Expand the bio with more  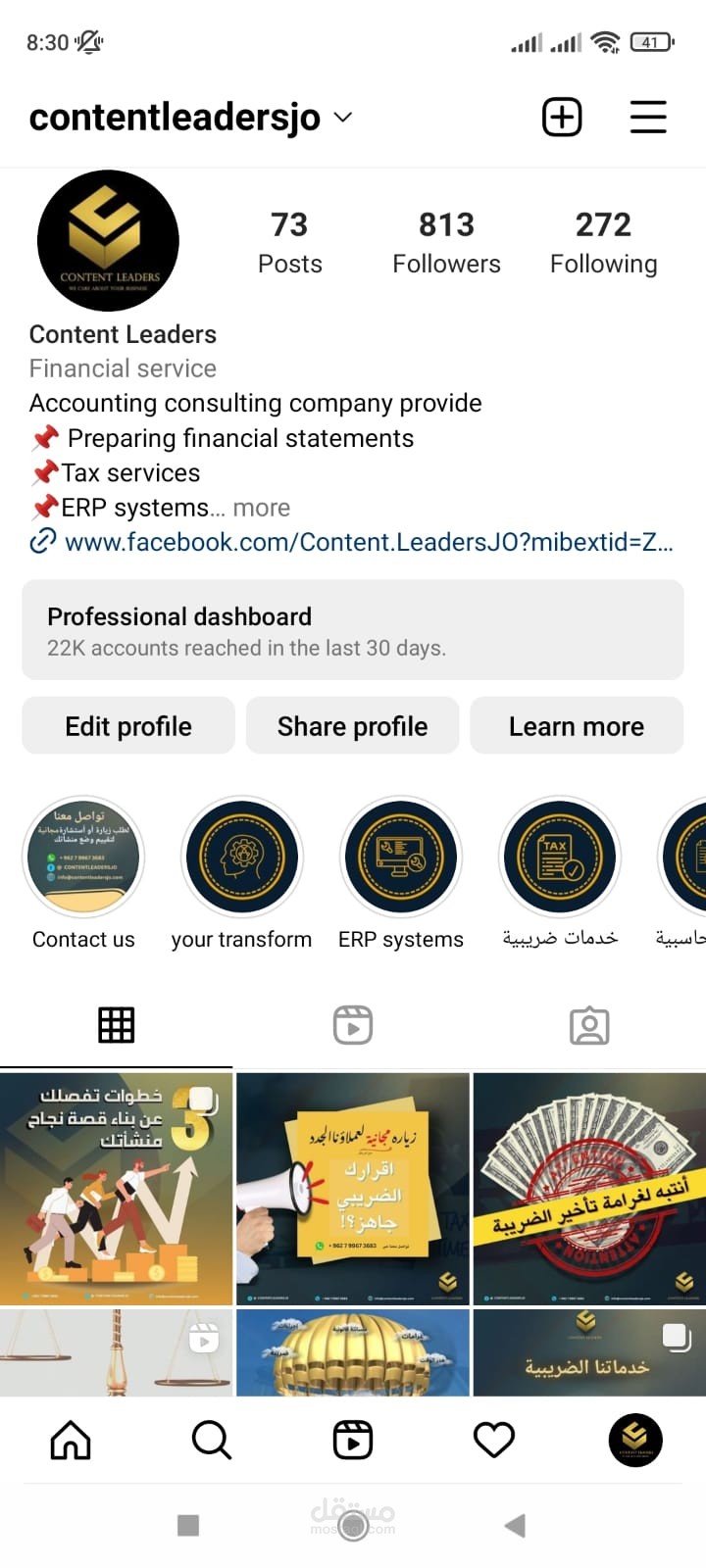pos(262,508)
